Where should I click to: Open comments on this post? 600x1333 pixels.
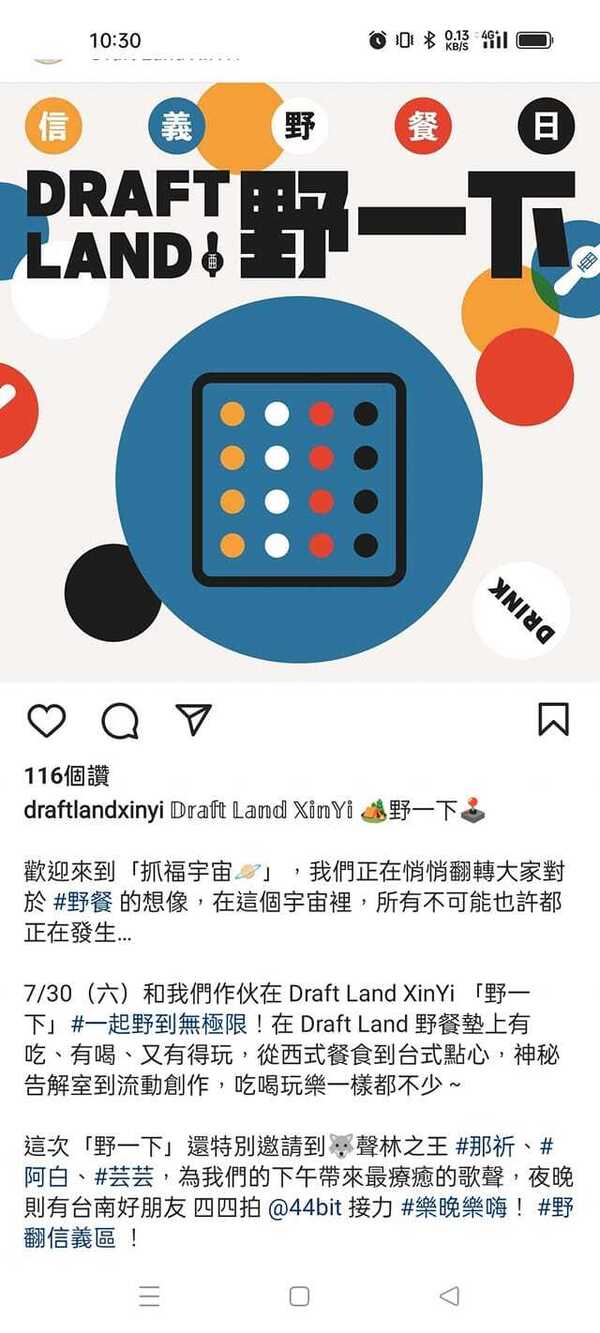(120, 720)
